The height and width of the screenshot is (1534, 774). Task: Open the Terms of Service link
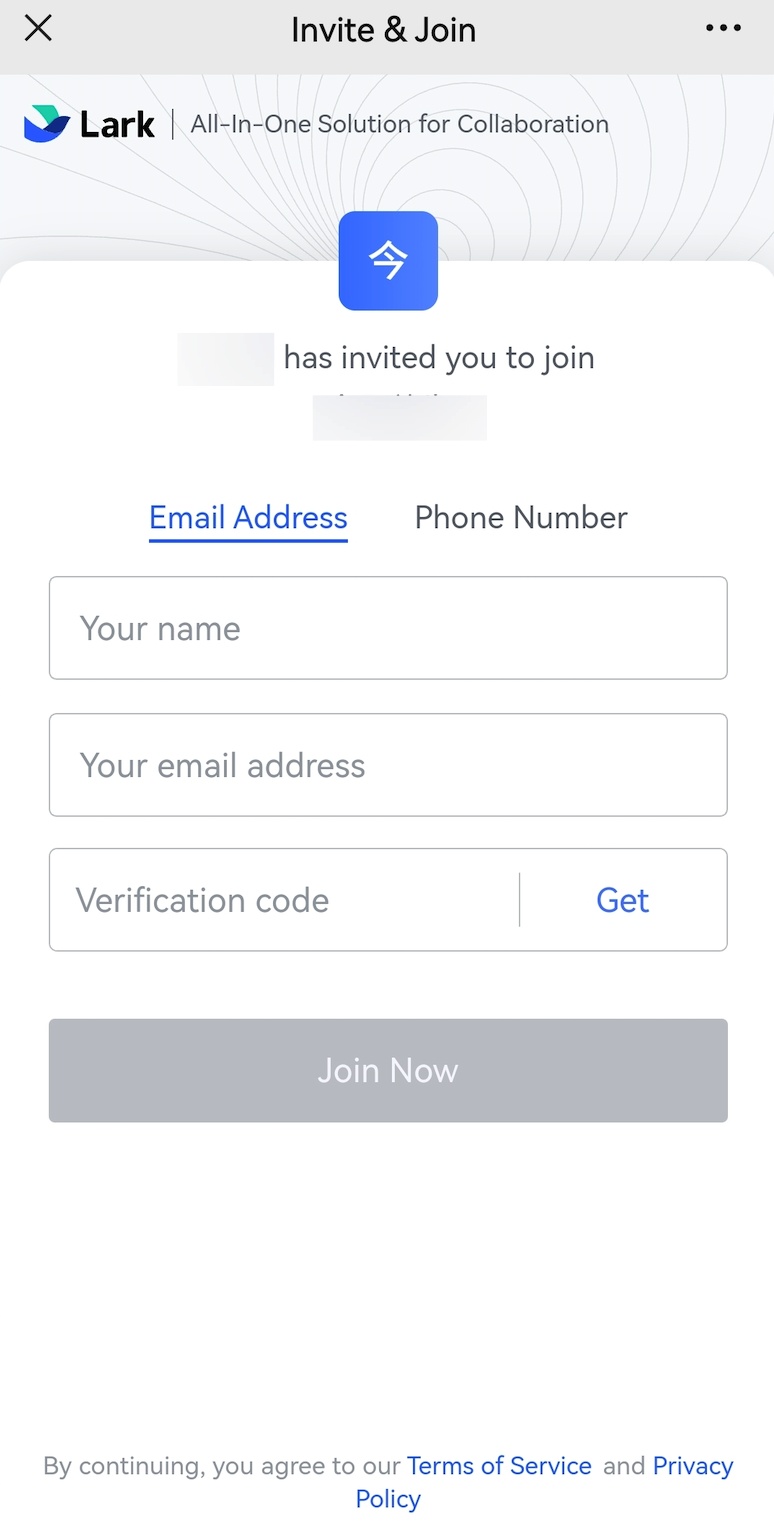pyautogui.click(x=499, y=1465)
